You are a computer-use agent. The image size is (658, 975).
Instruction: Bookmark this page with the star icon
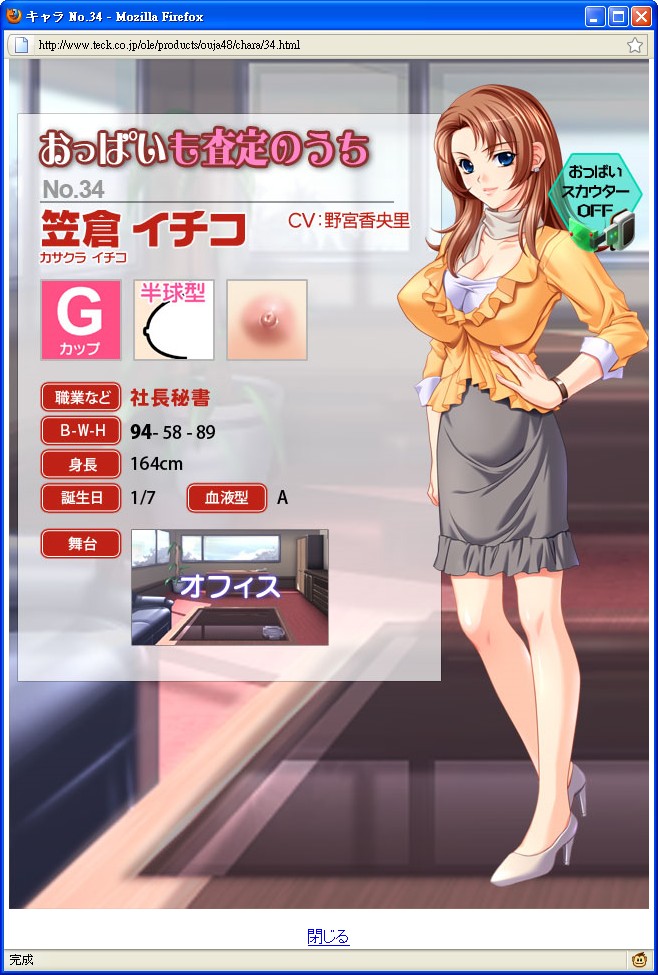[x=634, y=45]
